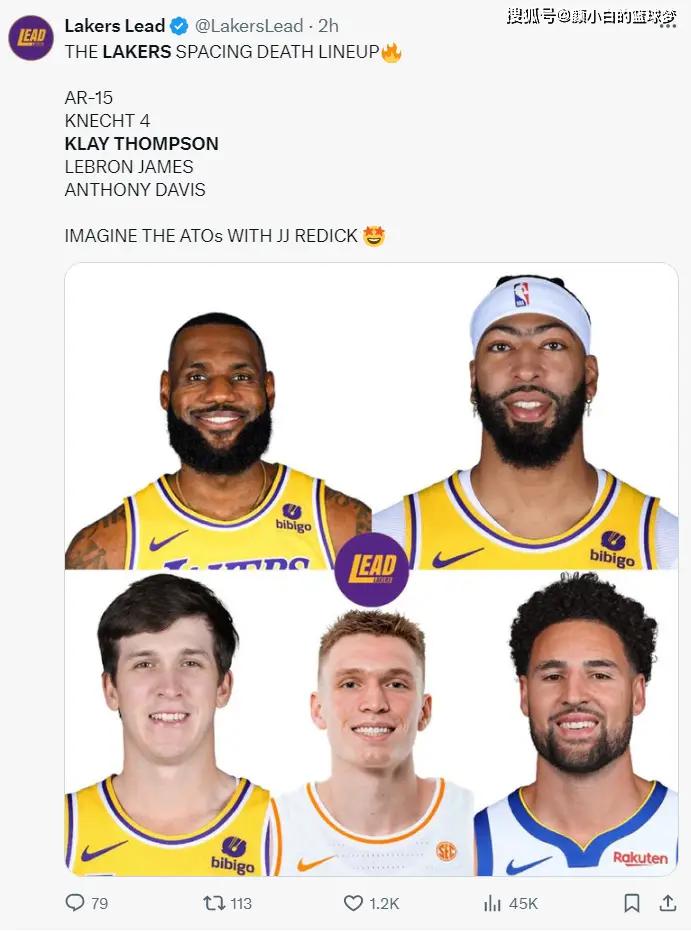View analytics for the 45K views
The image size is (691, 931).
(x=492, y=903)
